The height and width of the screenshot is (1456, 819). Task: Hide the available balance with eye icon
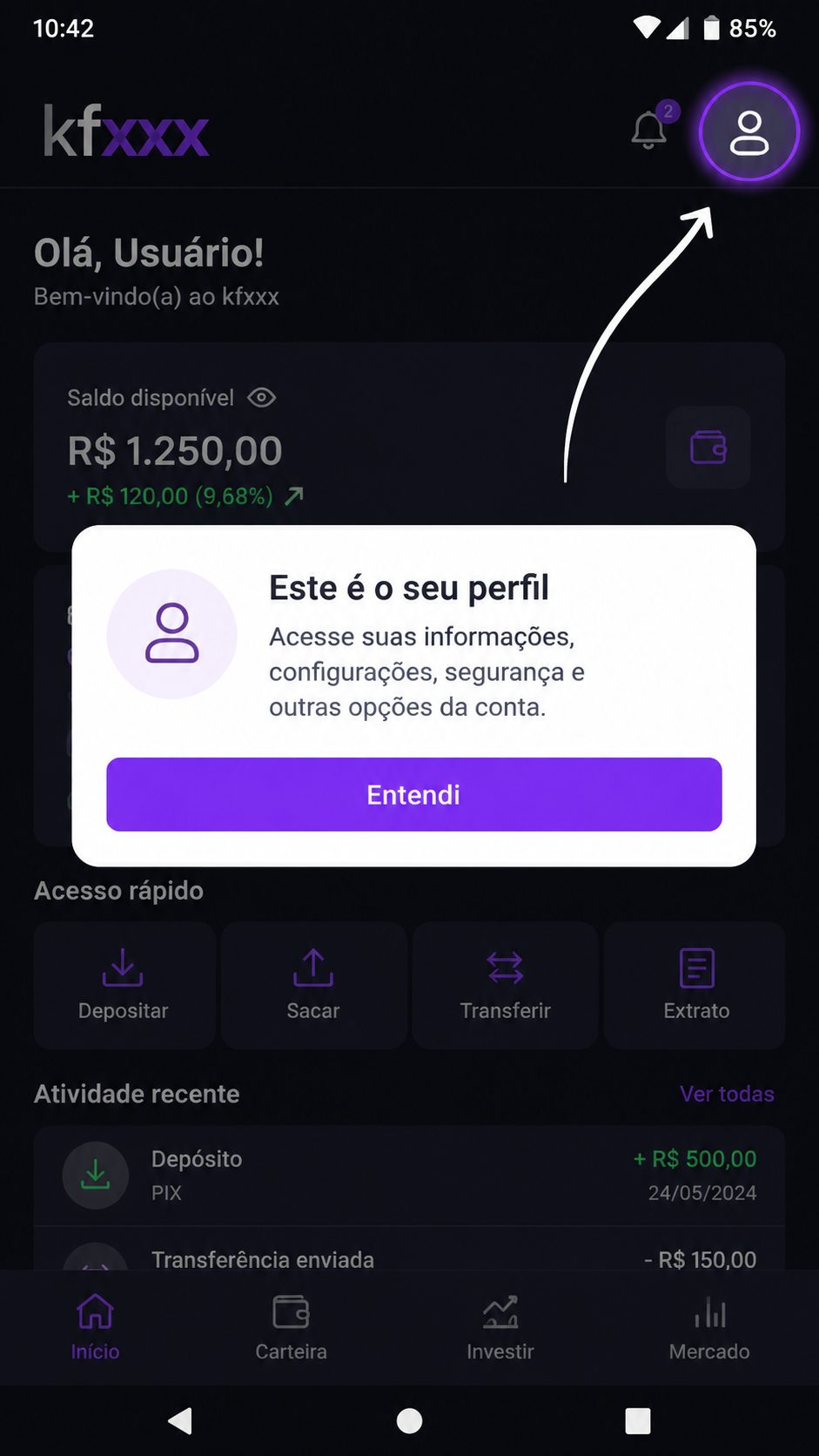click(262, 398)
